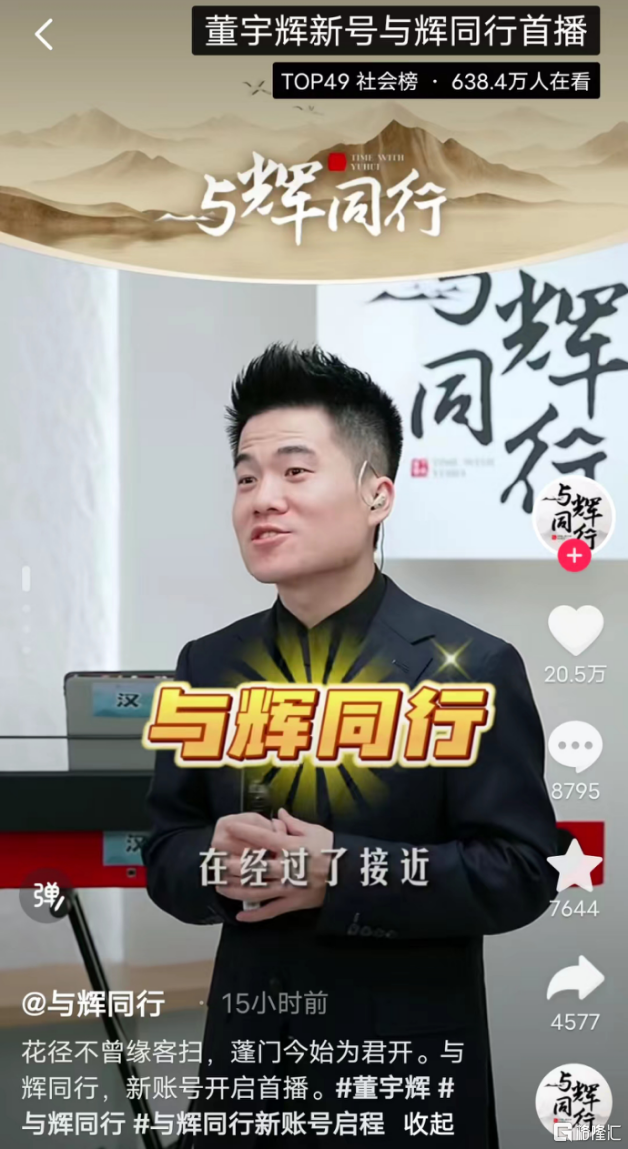Toggle the 弹 bullet comments button
Viewport: 628px width, 1149px height.
(x=46, y=895)
